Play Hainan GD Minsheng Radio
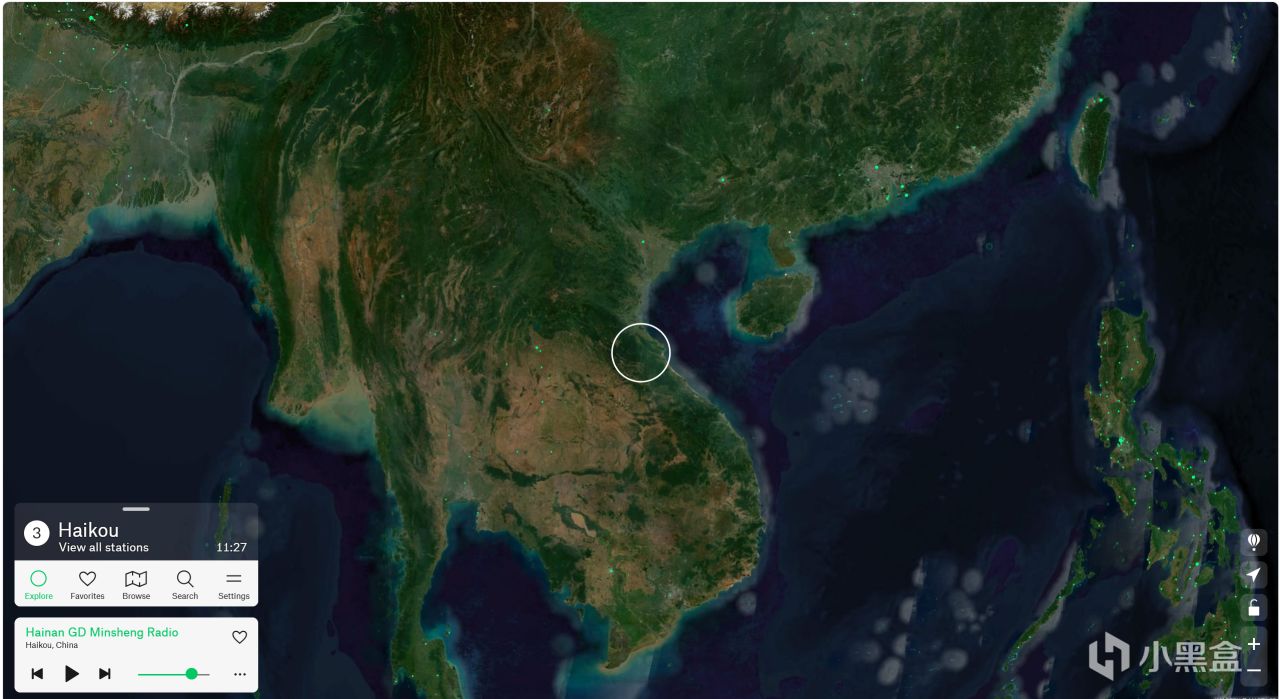1280x699 pixels. (x=72, y=674)
